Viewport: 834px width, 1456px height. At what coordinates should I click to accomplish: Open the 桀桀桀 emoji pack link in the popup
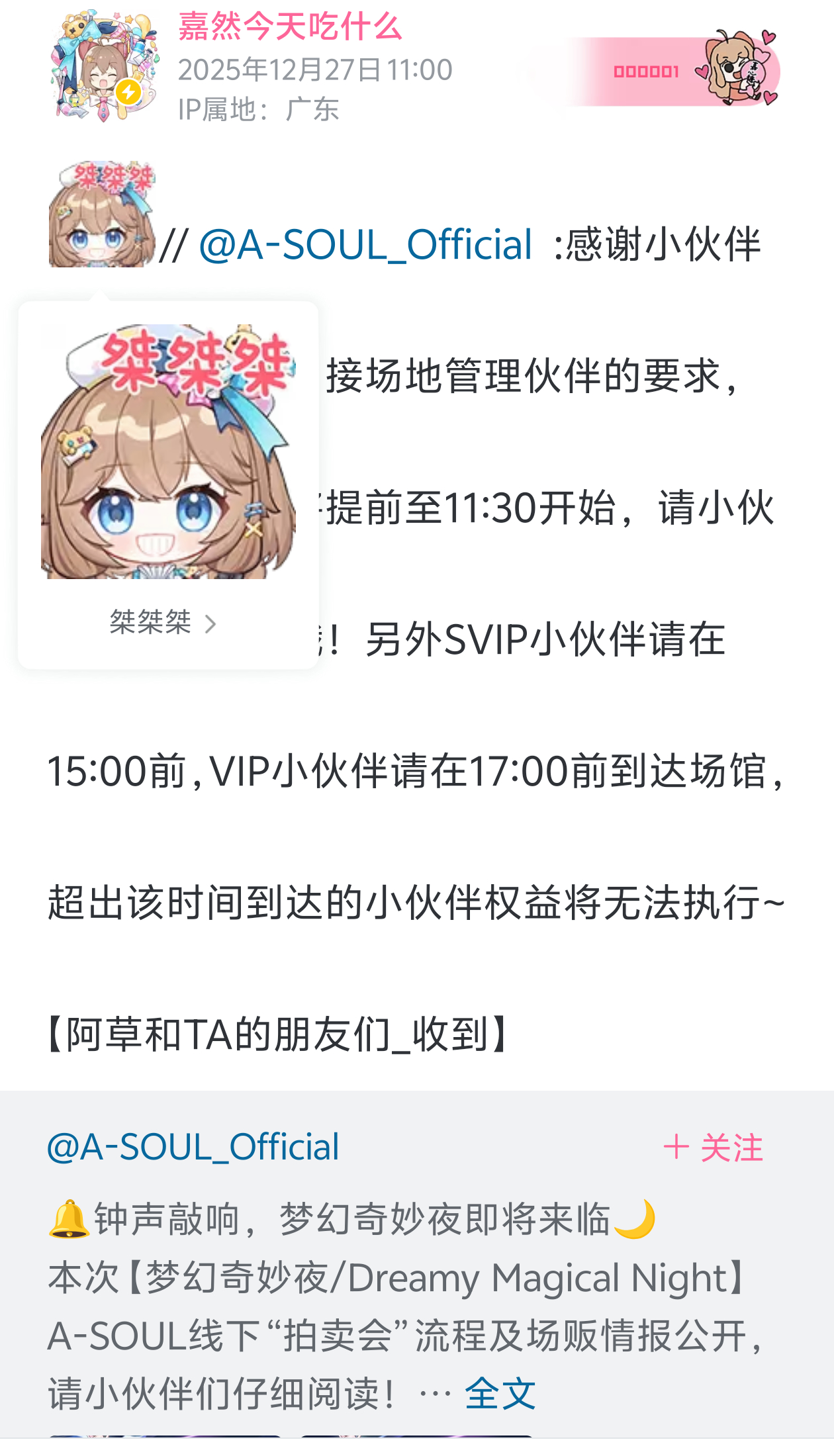point(163,622)
